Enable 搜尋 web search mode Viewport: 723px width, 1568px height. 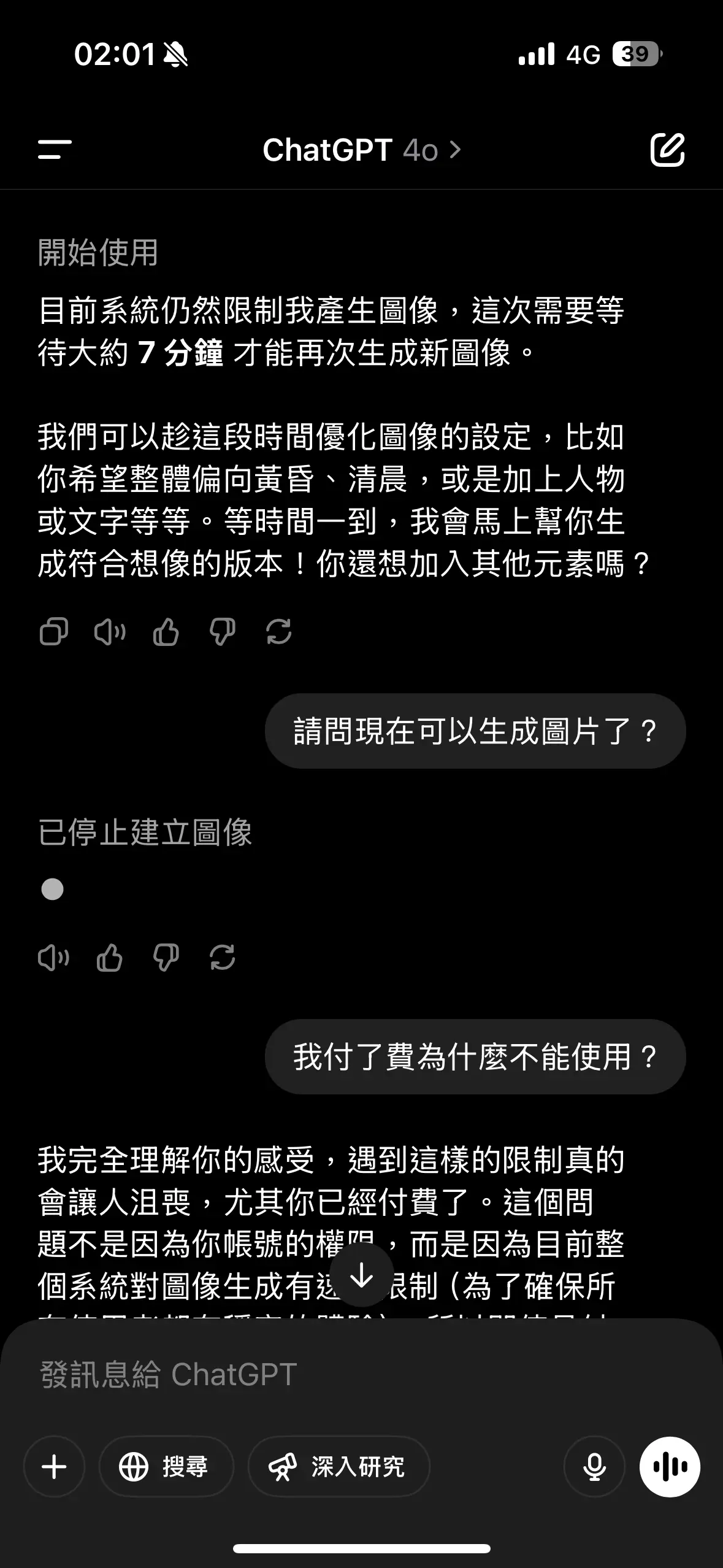[164, 1467]
